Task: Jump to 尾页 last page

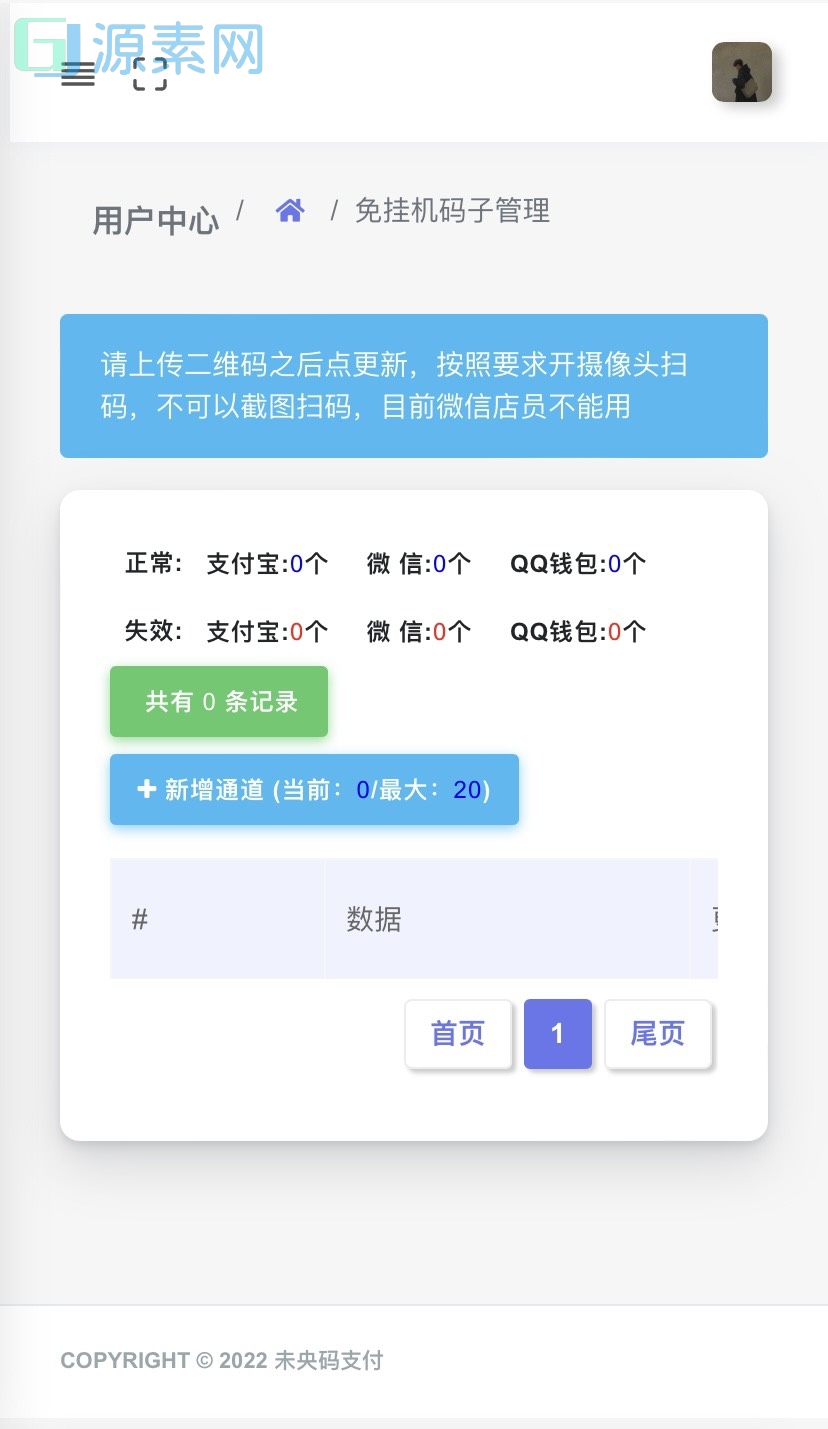Action: click(658, 1034)
